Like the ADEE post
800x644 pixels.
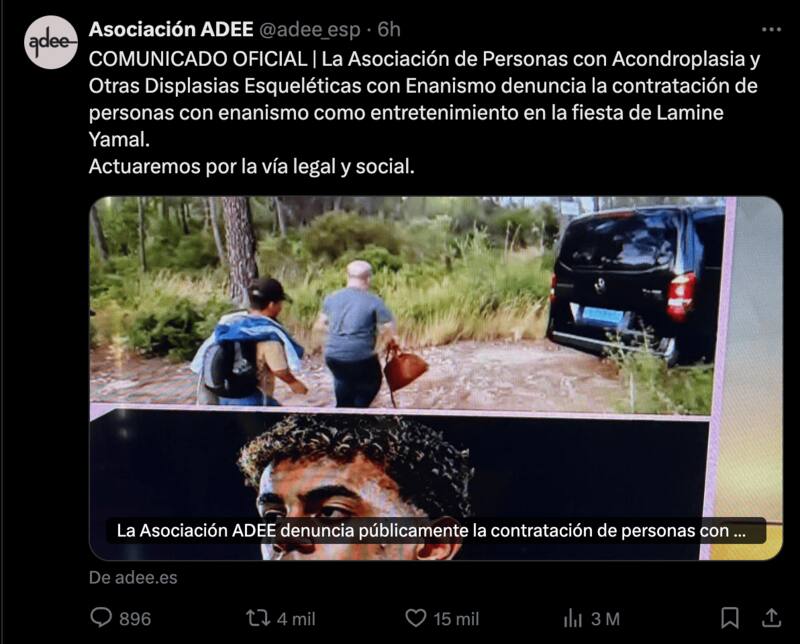pyautogui.click(x=416, y=618)
